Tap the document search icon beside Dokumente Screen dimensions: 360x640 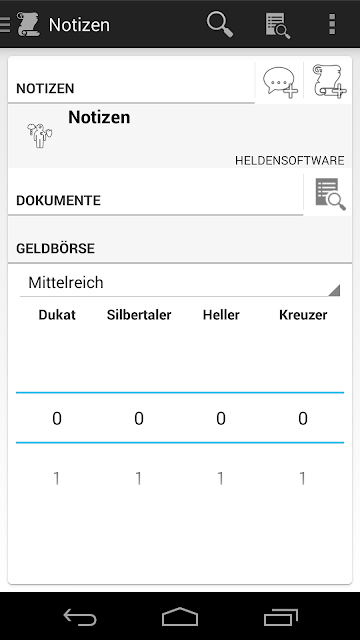pyautogui.click(x=330, y=194)
